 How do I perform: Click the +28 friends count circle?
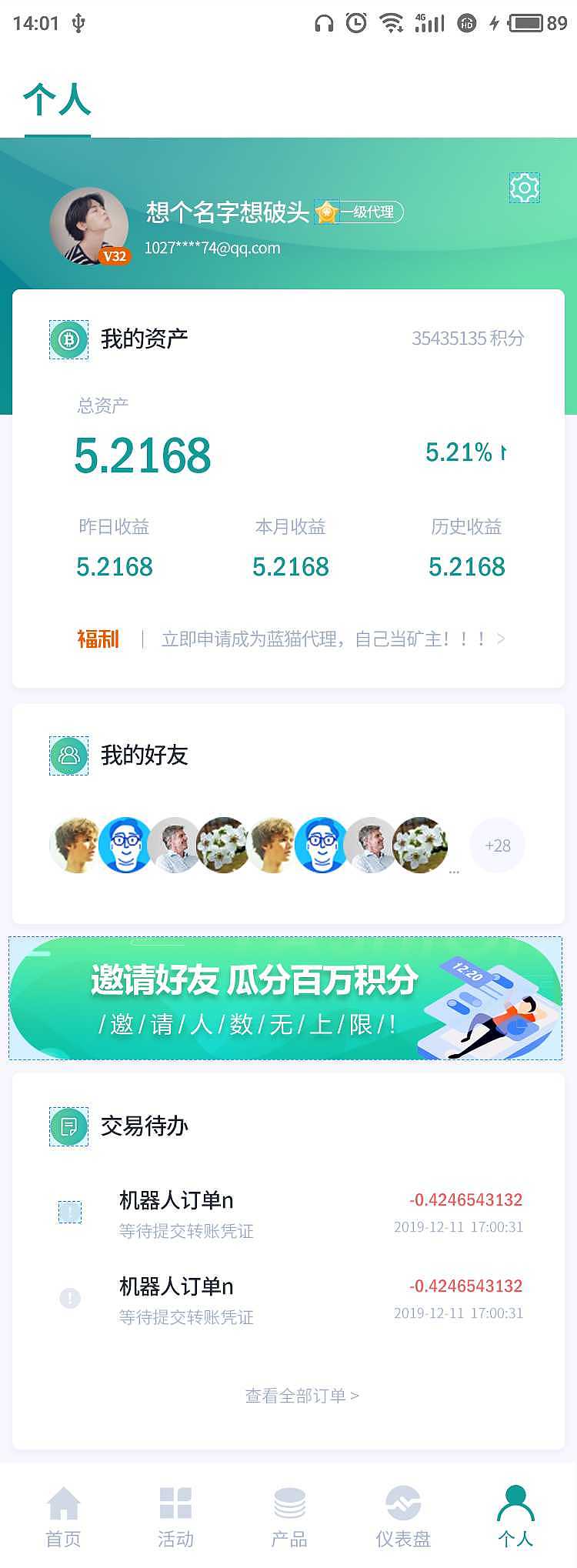point(497,845)
